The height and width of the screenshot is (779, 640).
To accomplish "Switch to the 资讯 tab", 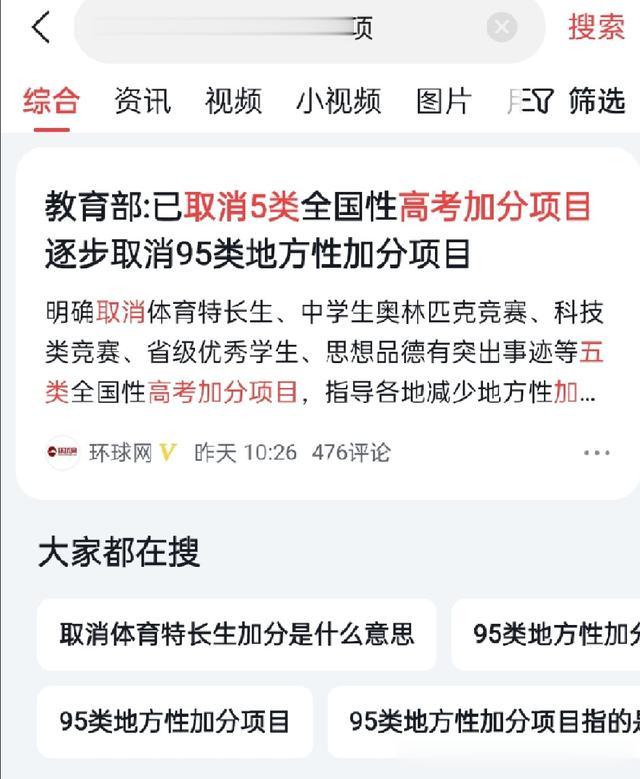I will pos(142,100).
